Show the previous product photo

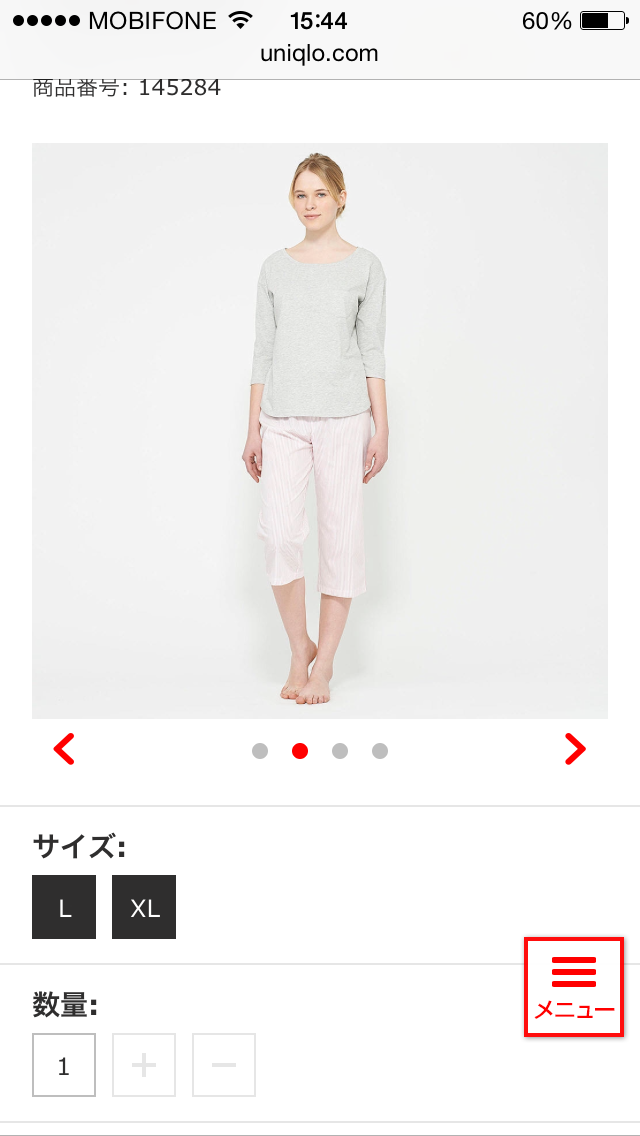[x=64, y=749]
